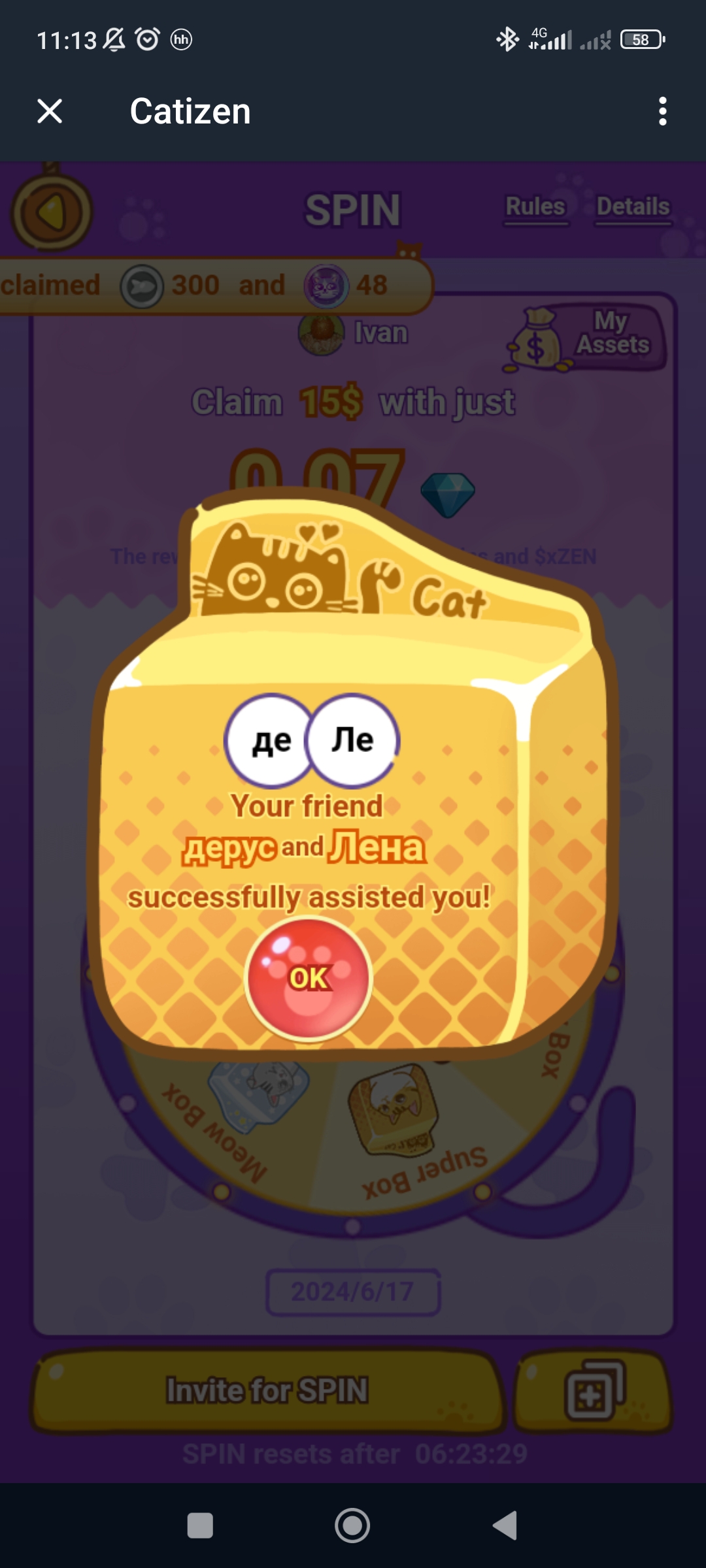Tap Invite for SPIN button

click(268, 1390)
